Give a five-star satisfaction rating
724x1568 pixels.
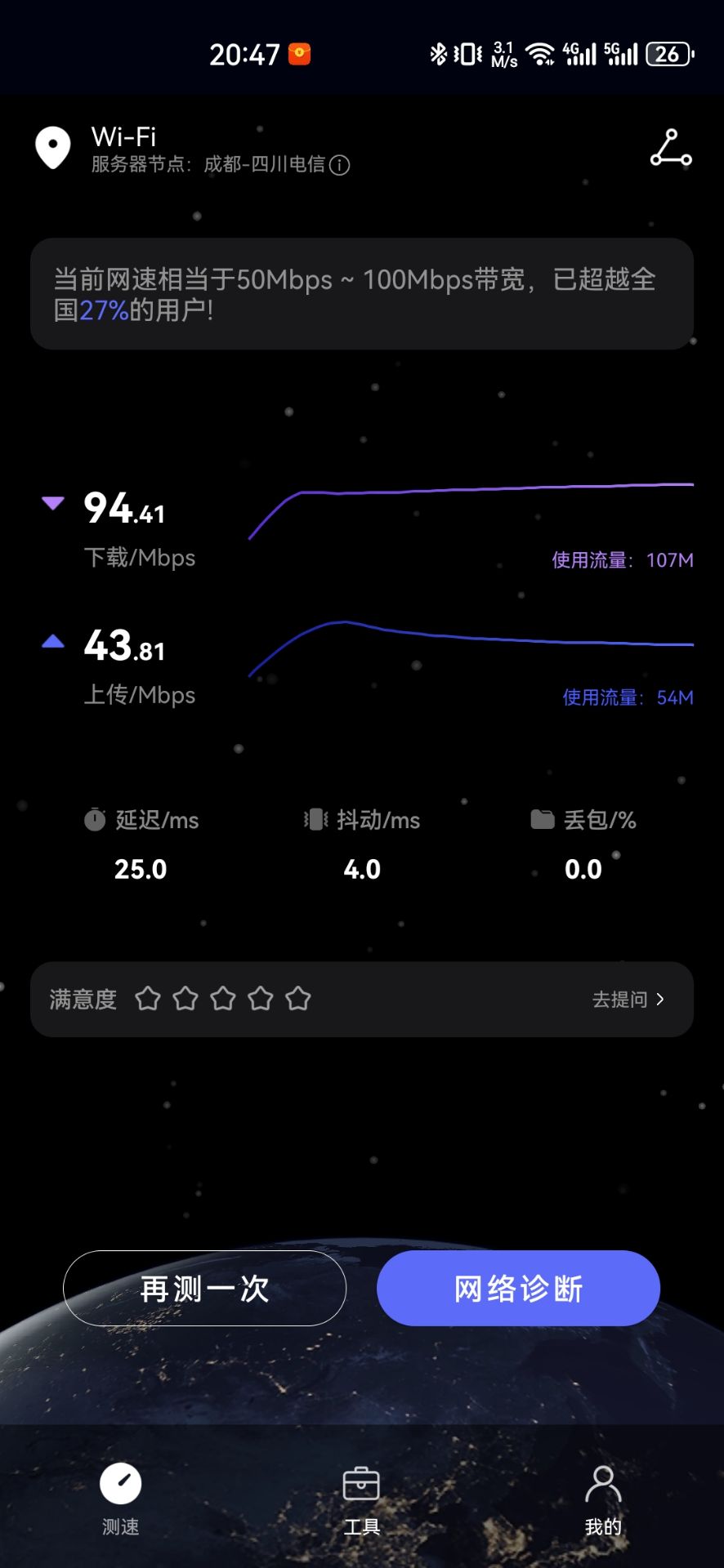(x=298, y=999)
